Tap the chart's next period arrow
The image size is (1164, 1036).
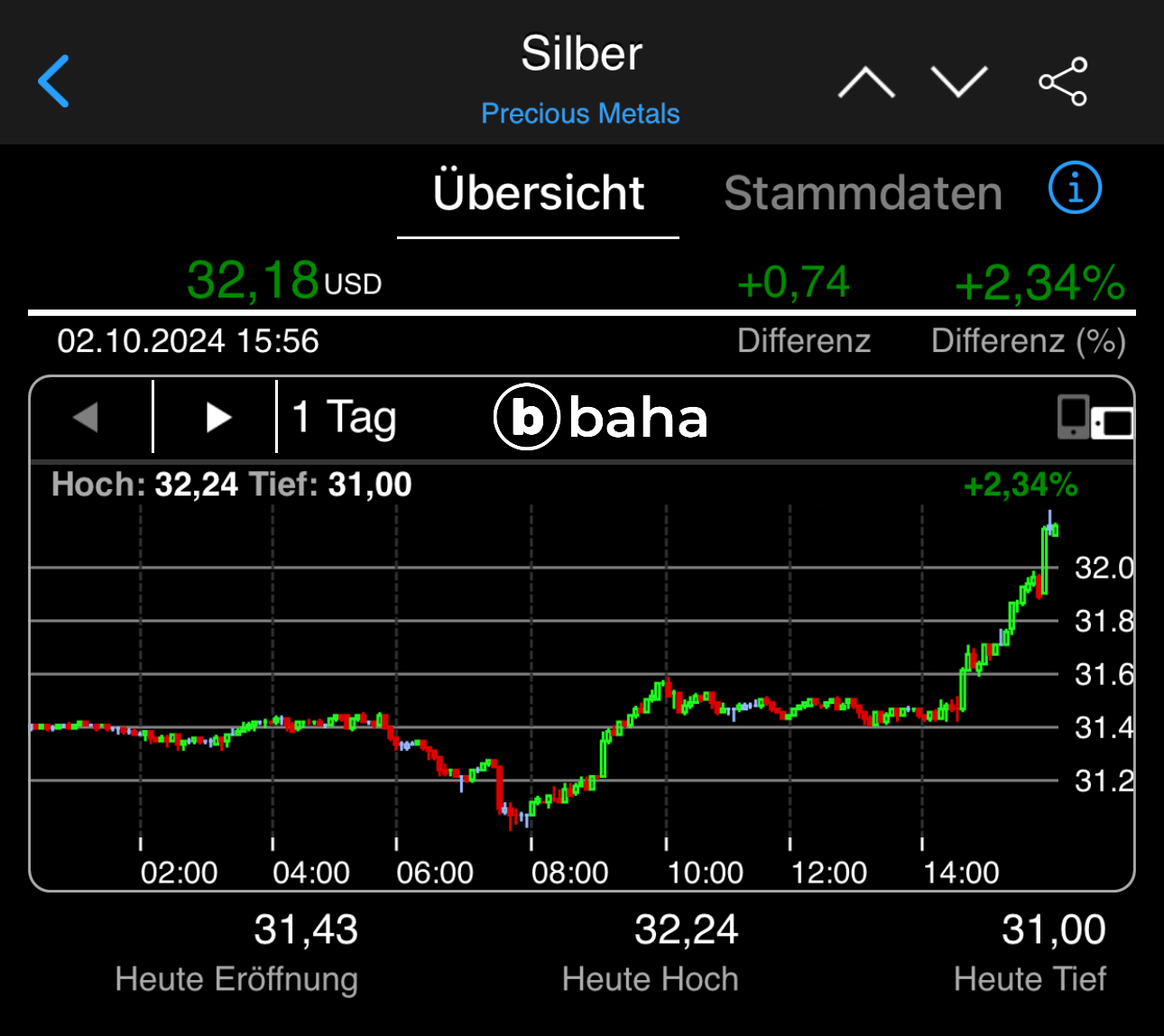(217, 417)
